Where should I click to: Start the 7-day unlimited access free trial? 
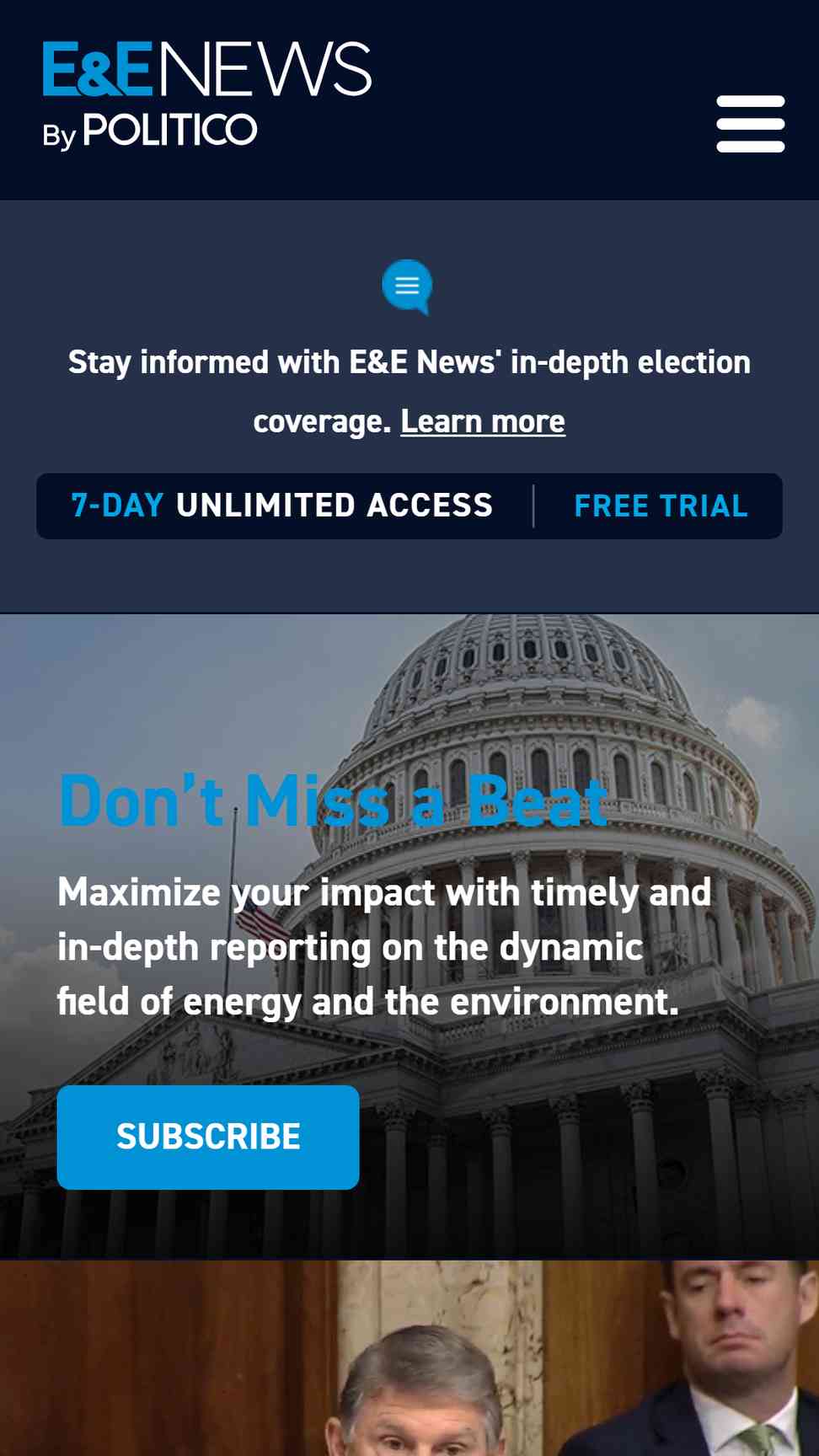[x=409, y=506]
